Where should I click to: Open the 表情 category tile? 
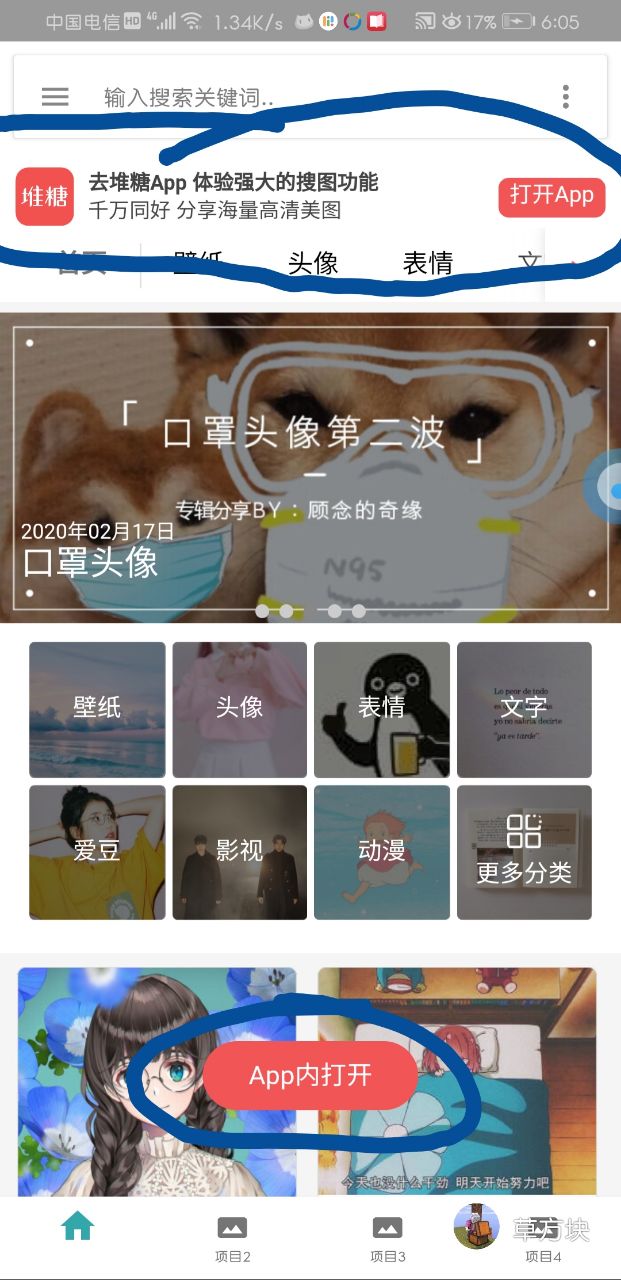(x=382, y=709)
